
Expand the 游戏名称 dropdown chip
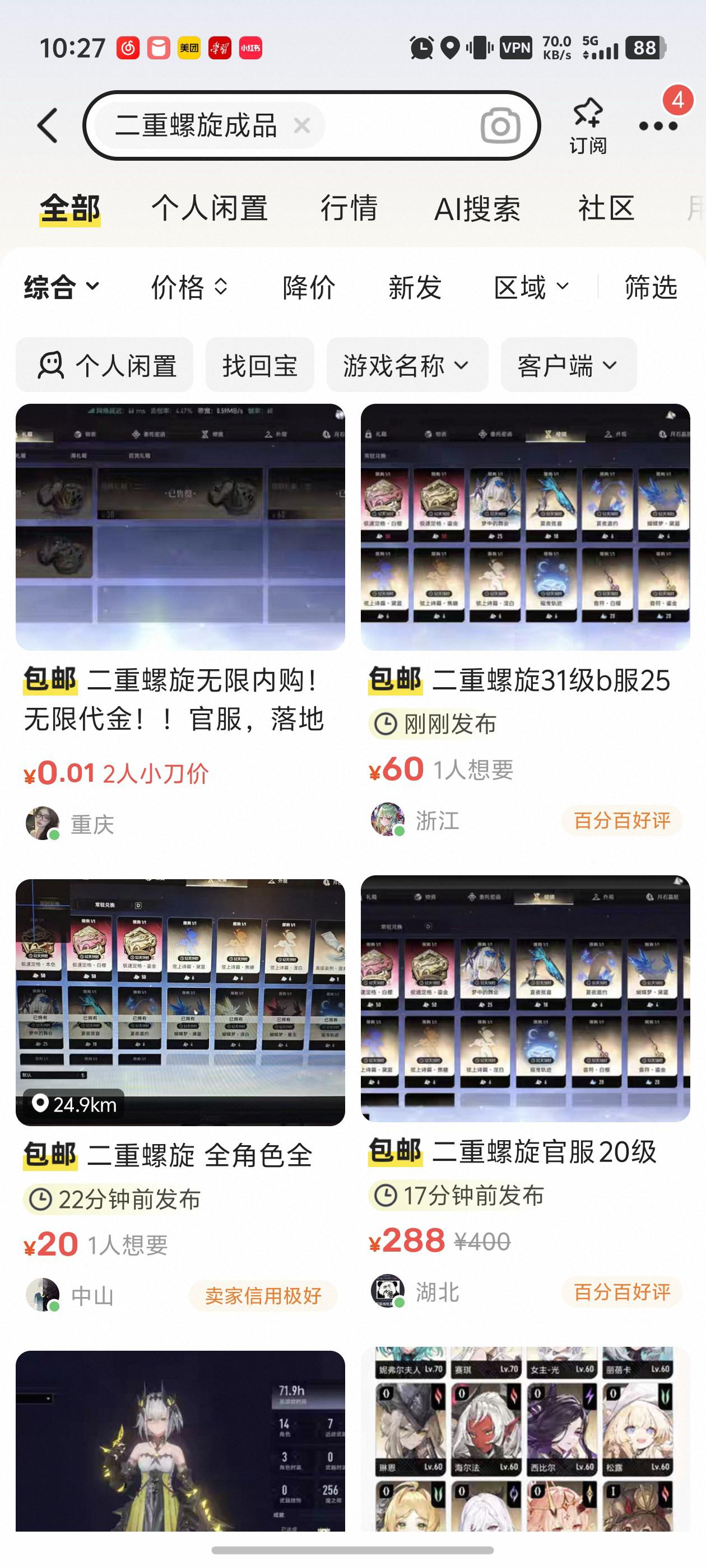(x=406, y=365)
